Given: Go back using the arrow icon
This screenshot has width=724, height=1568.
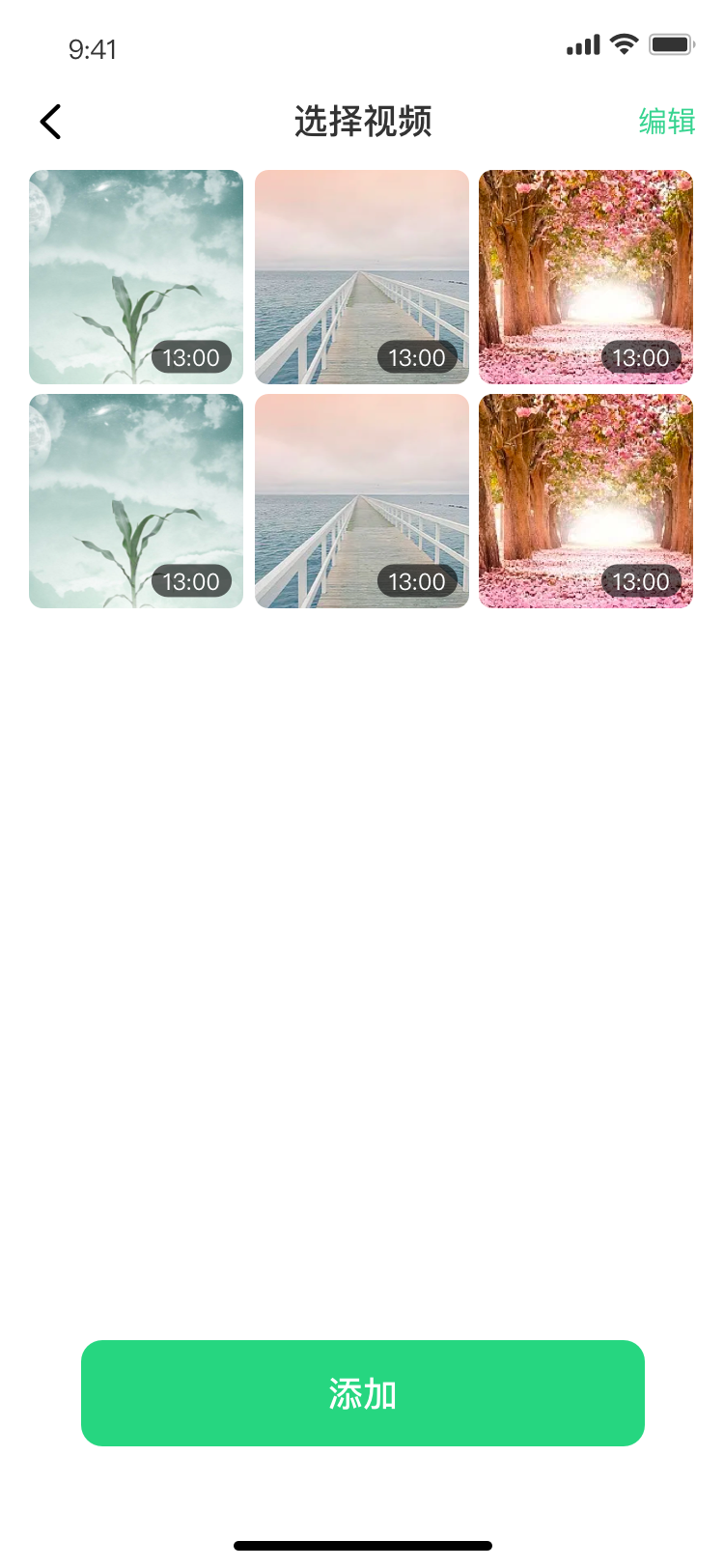Looking at the screenshot, I should (x=51, y=122).
